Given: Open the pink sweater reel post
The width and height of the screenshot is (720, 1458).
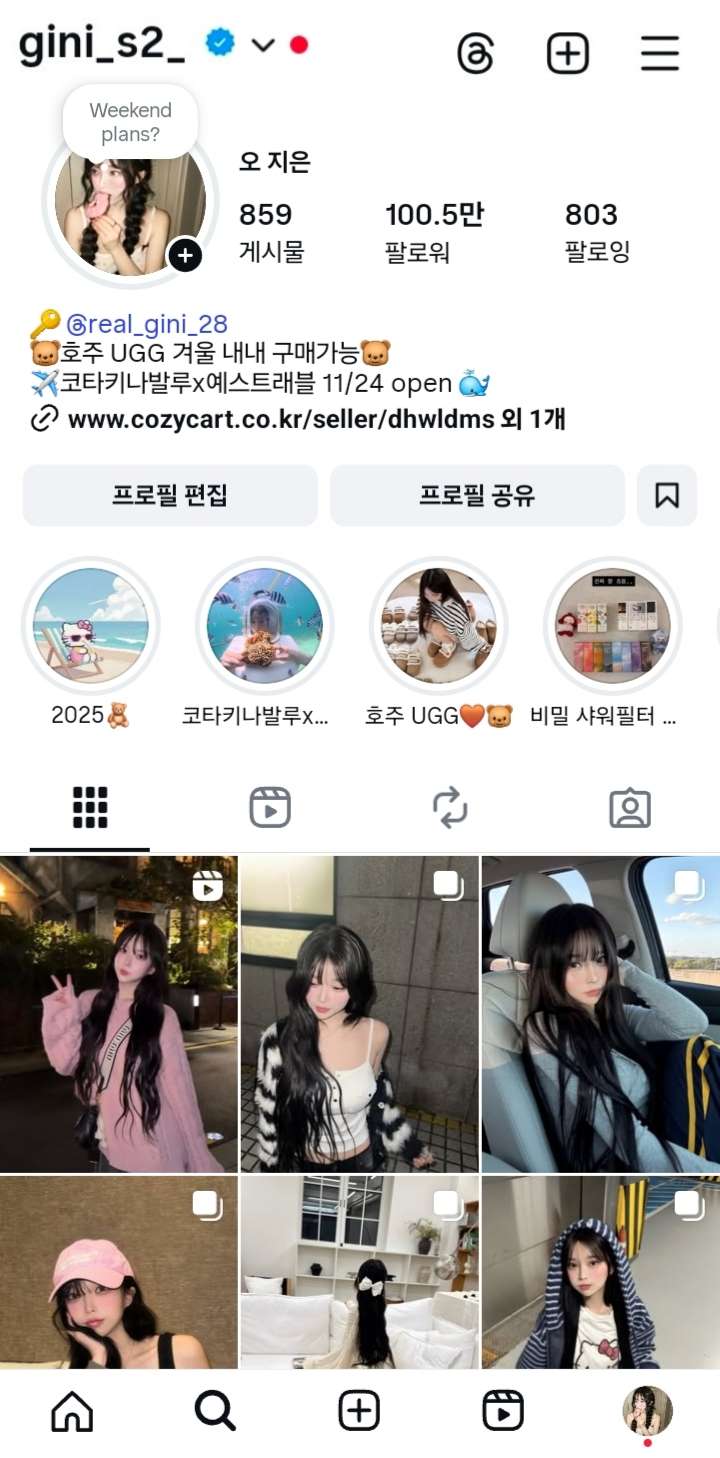Looking at the screenshot, I should [x=118, y=1013].
